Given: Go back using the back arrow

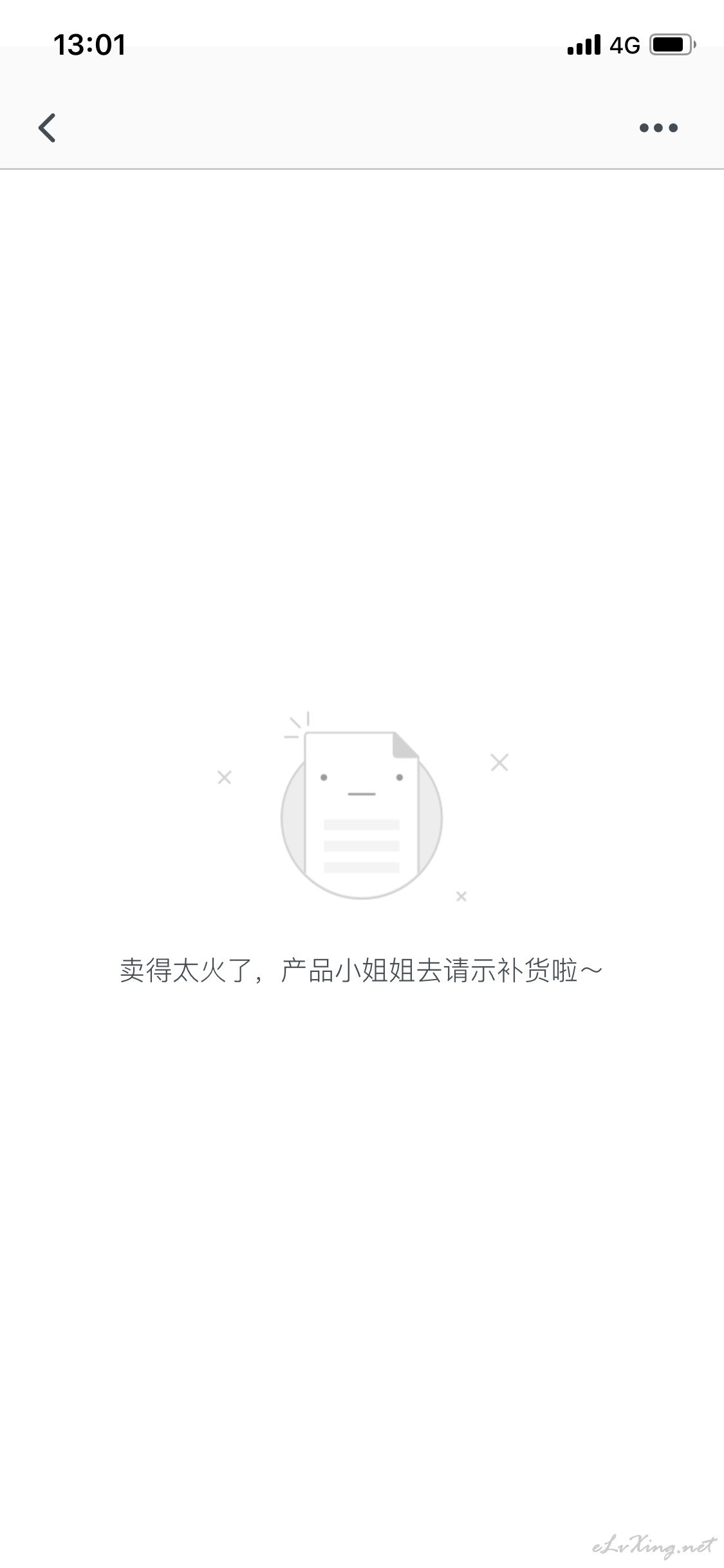Looking at the screenshot, I should click(x=47, y=127).
